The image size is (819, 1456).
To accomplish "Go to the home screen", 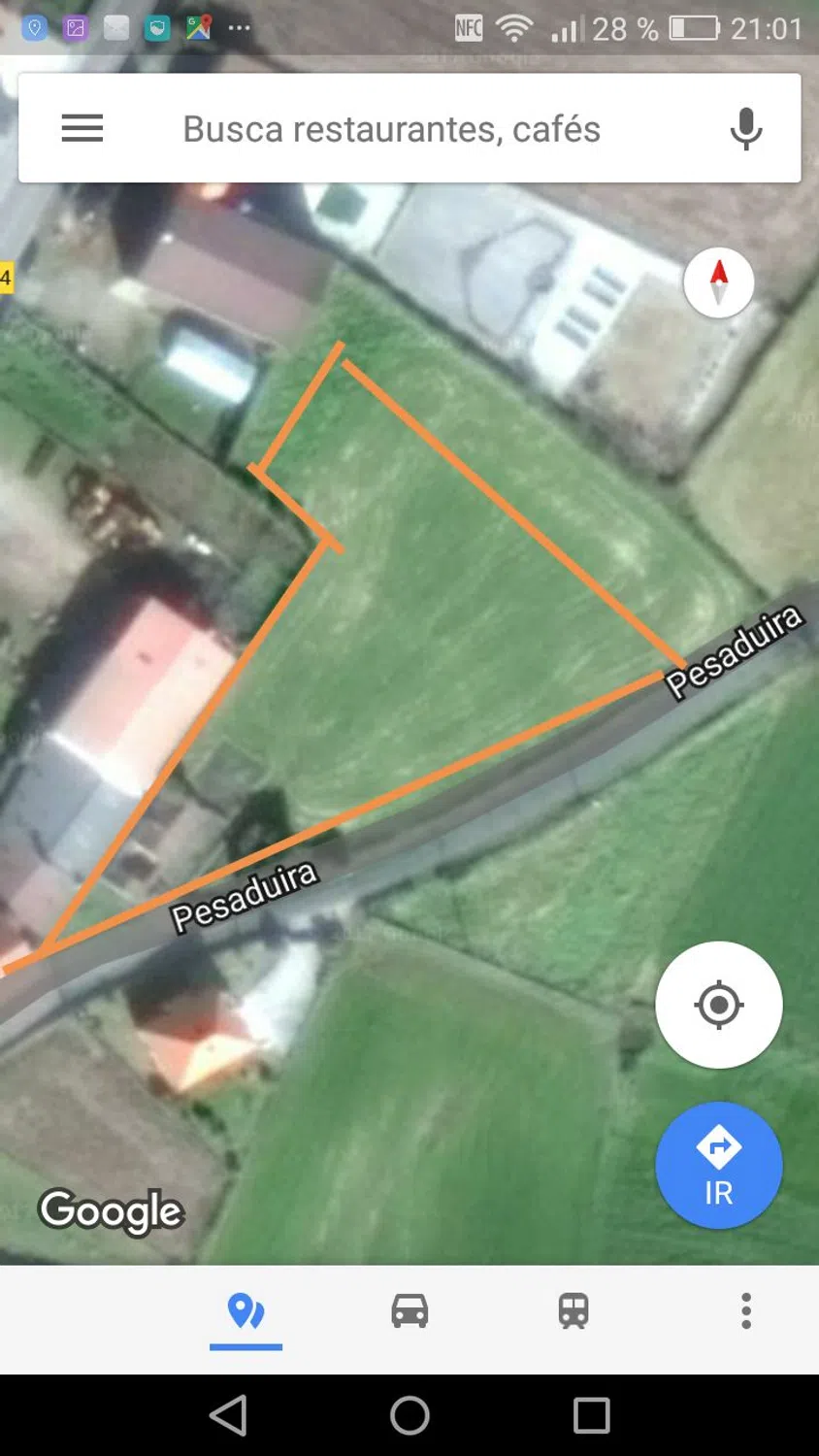I will click(x=409, y=1415).
